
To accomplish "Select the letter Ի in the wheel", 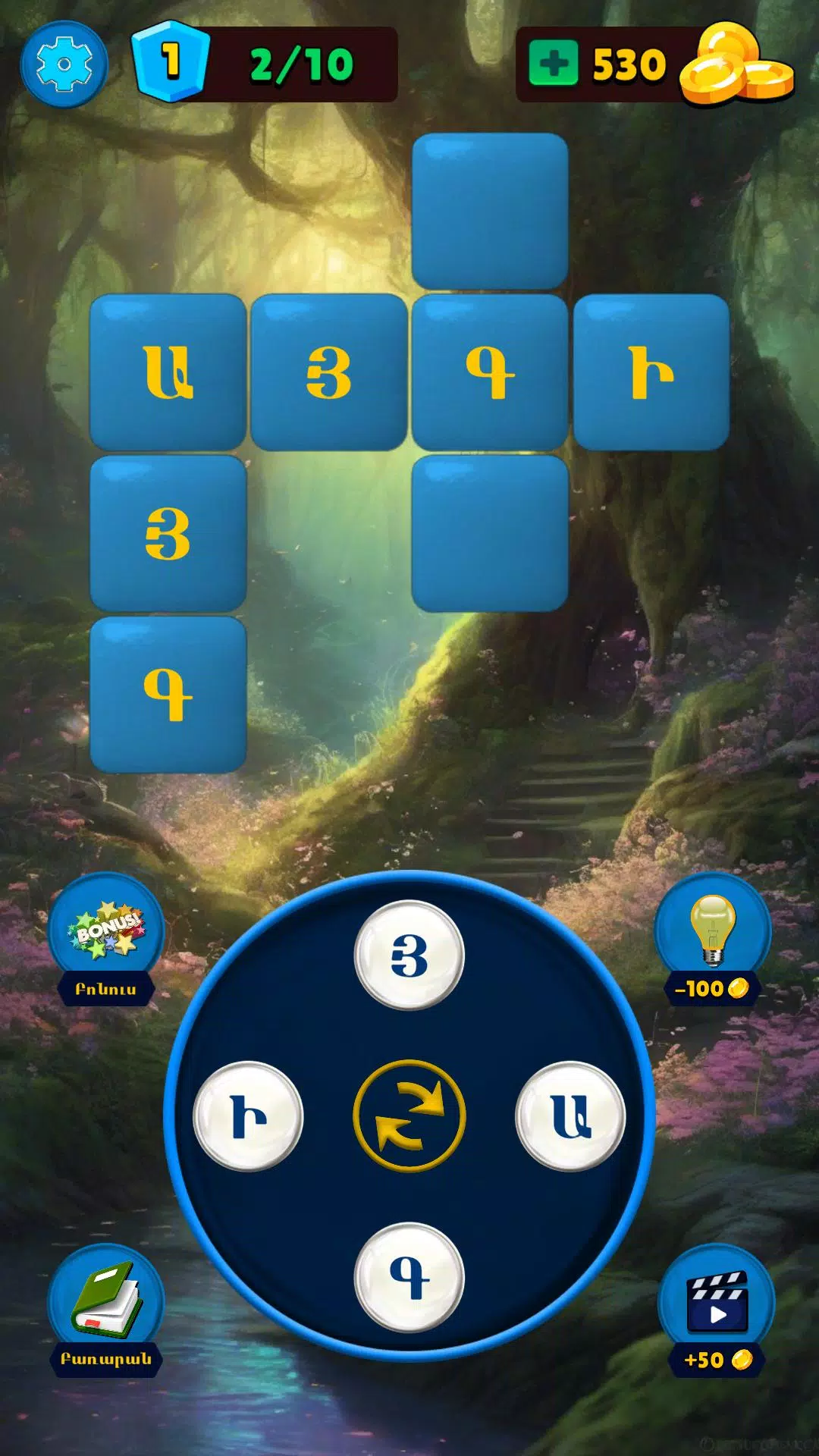I will [248, 1116].
